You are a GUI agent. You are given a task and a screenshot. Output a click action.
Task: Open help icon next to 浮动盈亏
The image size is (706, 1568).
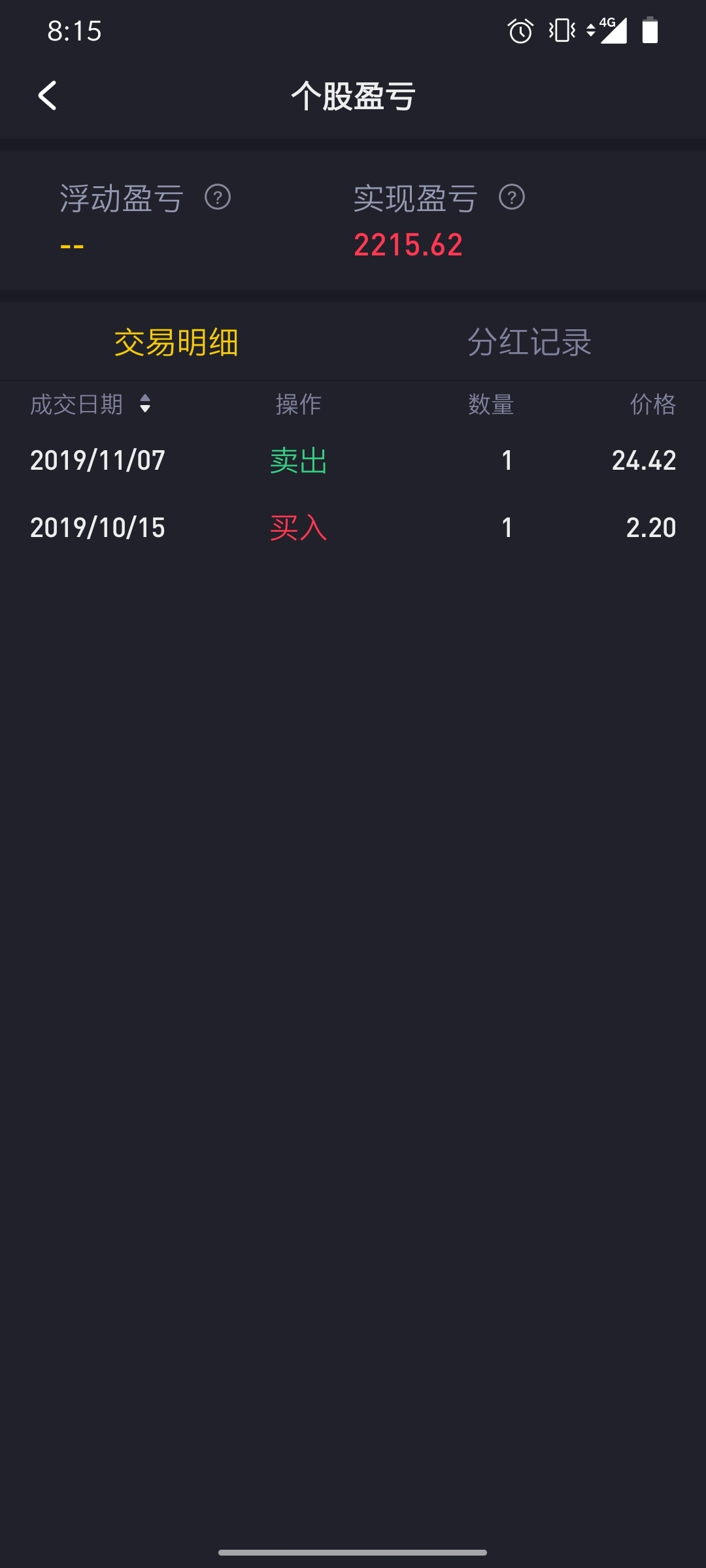pos(218,197)
